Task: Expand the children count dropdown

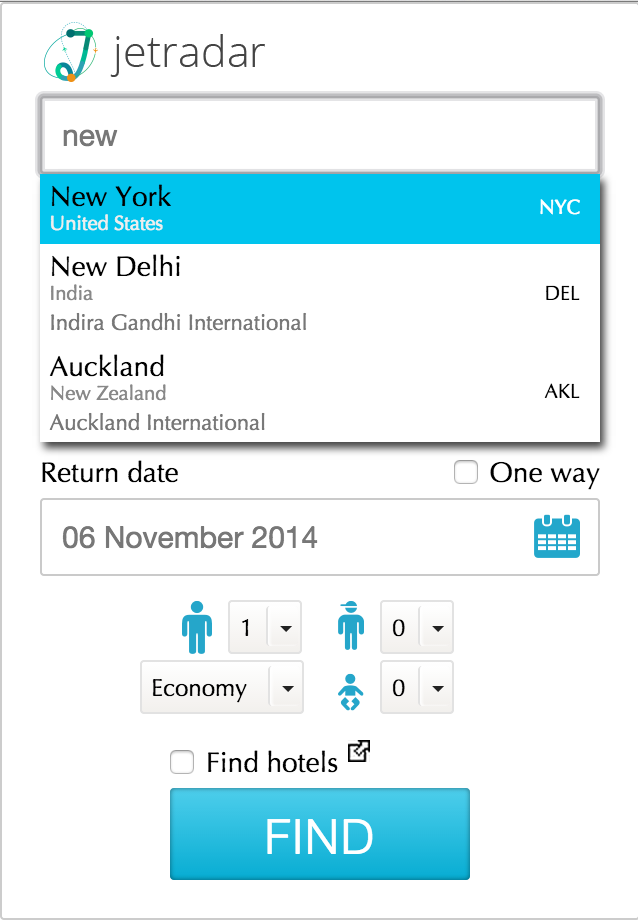Action: (x=417, y=628)
